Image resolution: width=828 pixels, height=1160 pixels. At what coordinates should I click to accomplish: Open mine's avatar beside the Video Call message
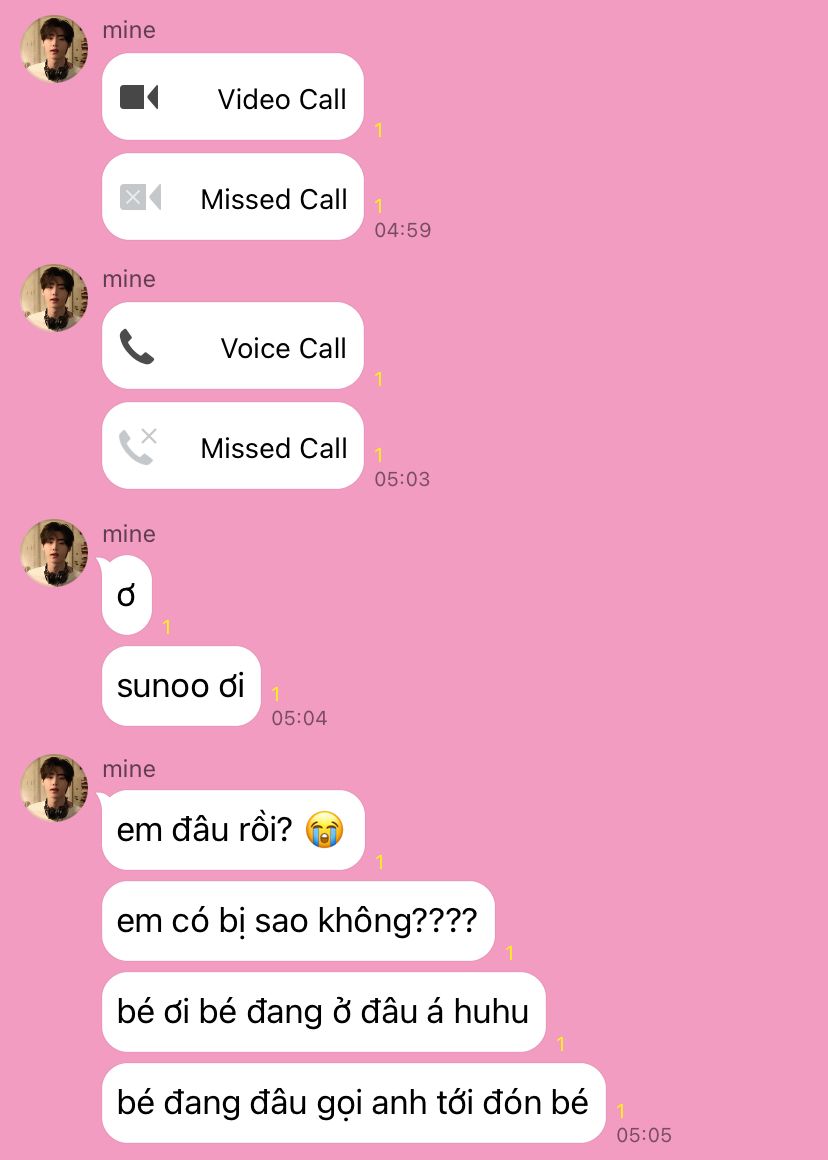tap(54, 49)
